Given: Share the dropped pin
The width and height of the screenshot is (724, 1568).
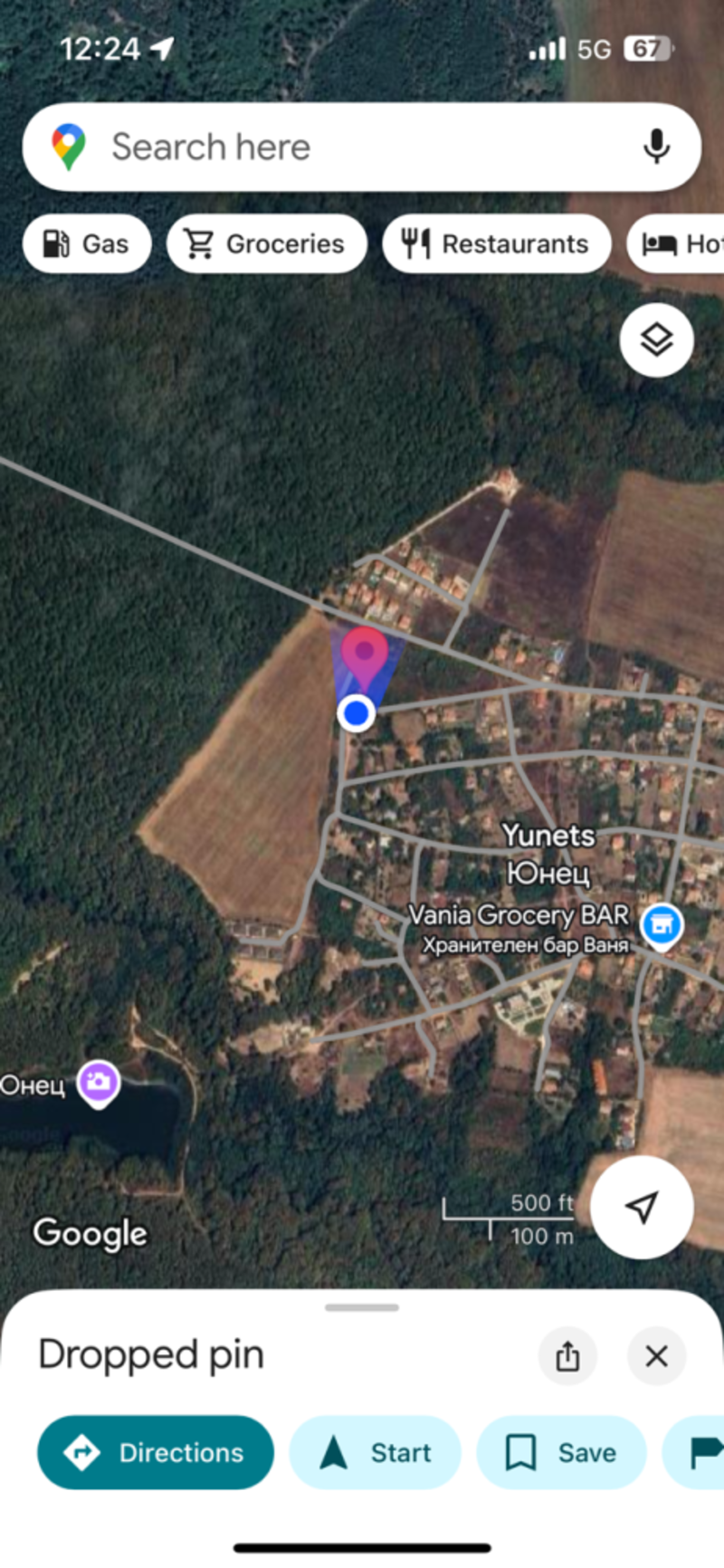Looking at the screenshot, I should [x=567, y=1355].
